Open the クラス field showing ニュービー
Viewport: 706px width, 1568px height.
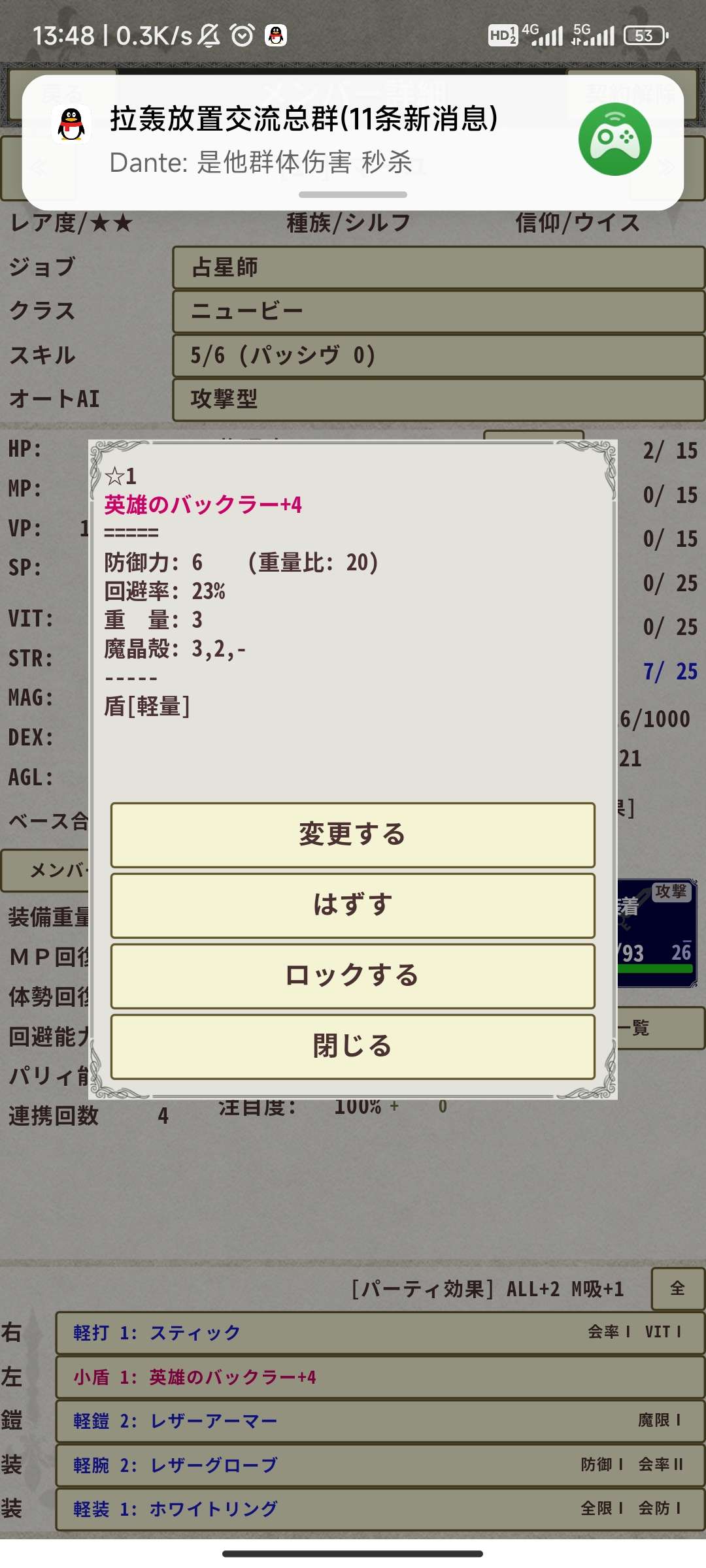[x=438, y=312]
